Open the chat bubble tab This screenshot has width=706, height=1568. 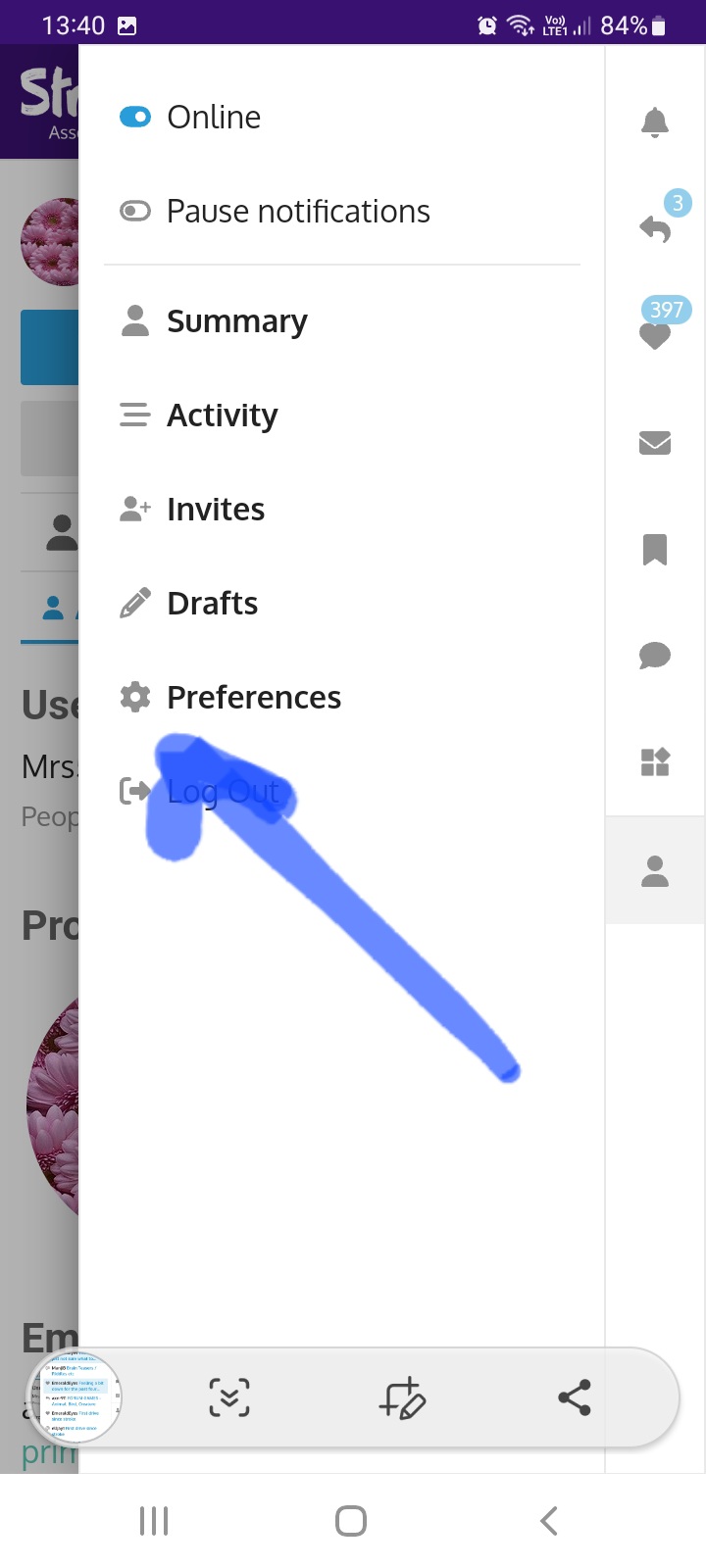655,656
